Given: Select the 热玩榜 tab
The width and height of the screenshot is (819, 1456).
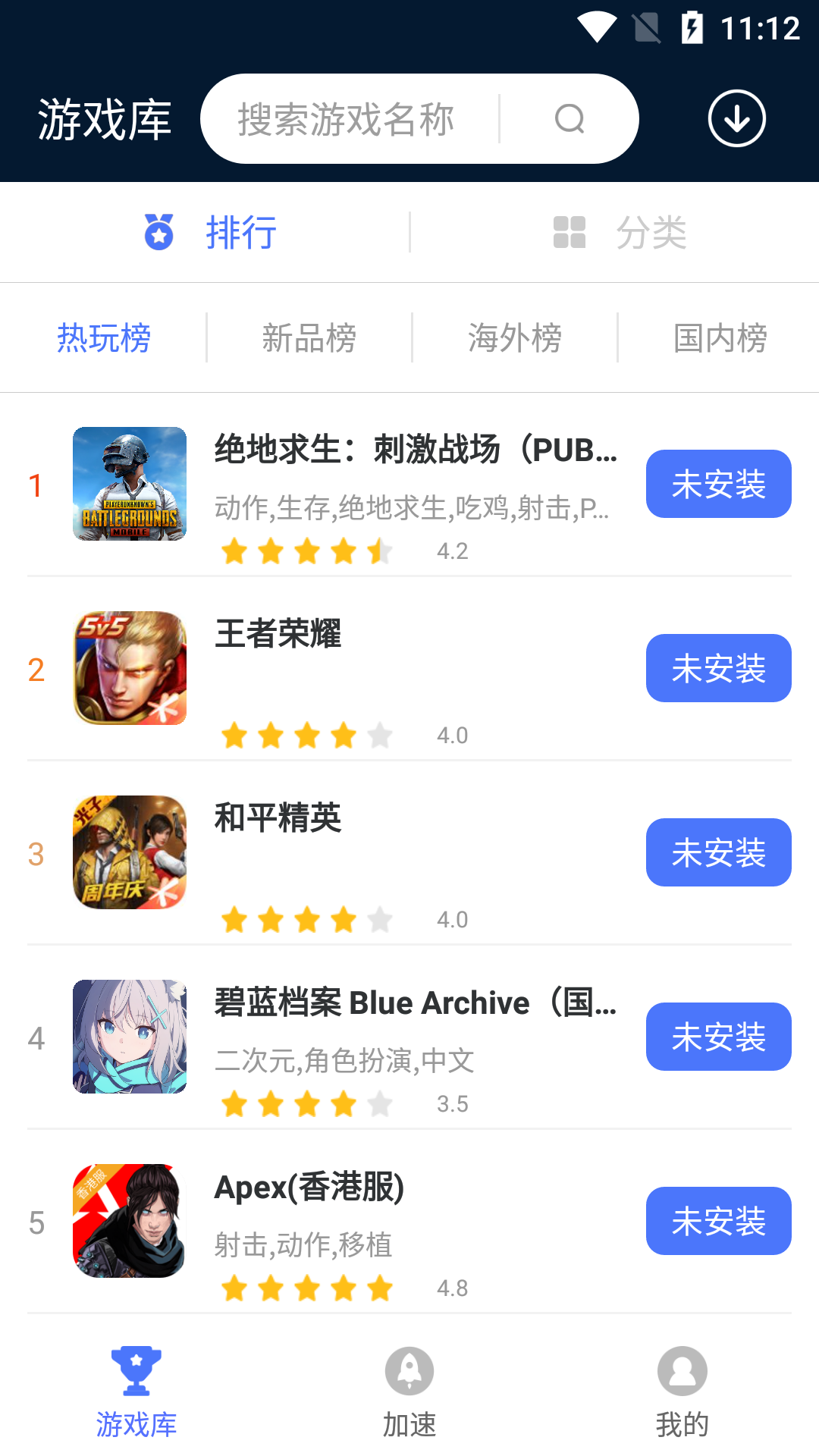Looking at the screenshot, I should point(105,337).
